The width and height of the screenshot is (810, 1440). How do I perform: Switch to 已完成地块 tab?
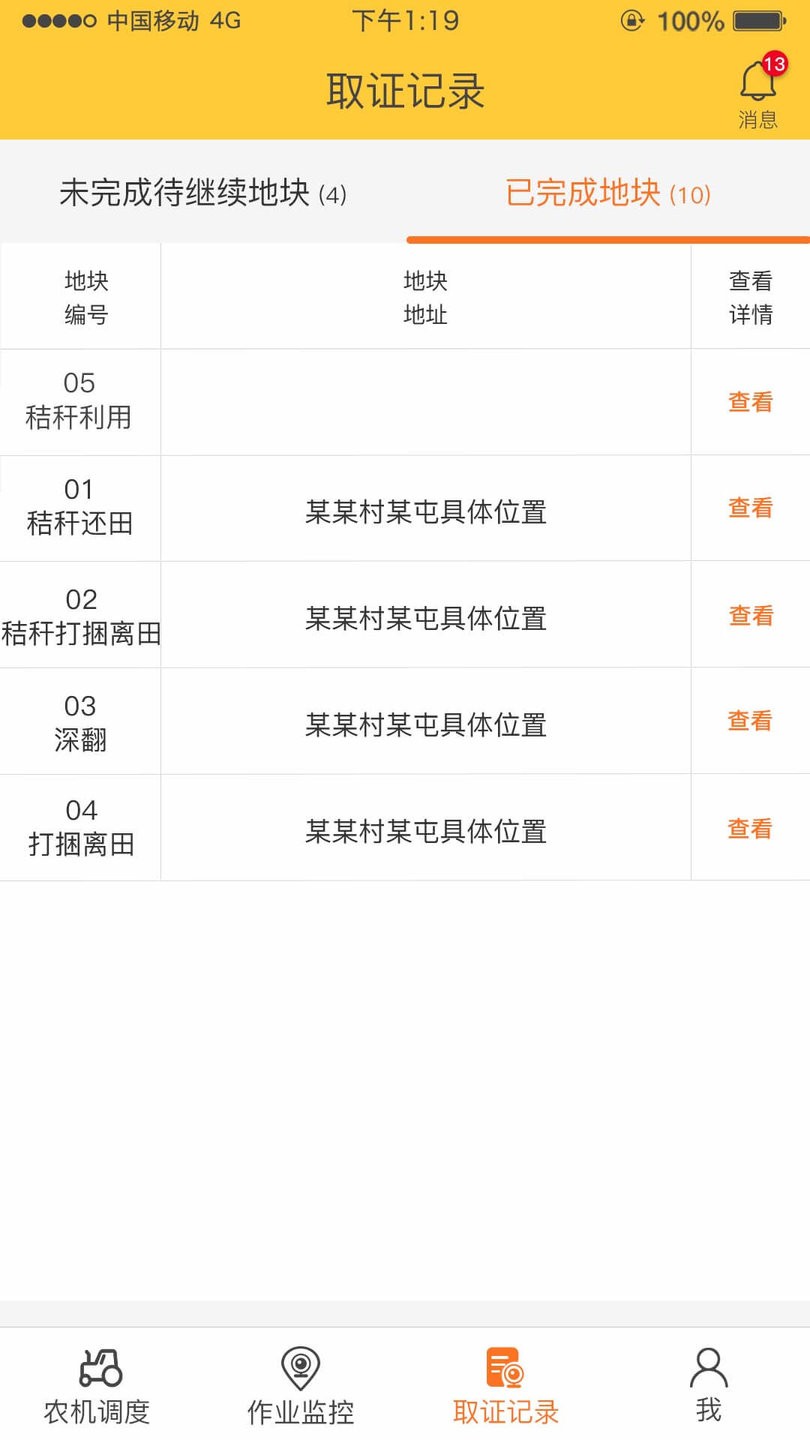[x=608, y=195]
